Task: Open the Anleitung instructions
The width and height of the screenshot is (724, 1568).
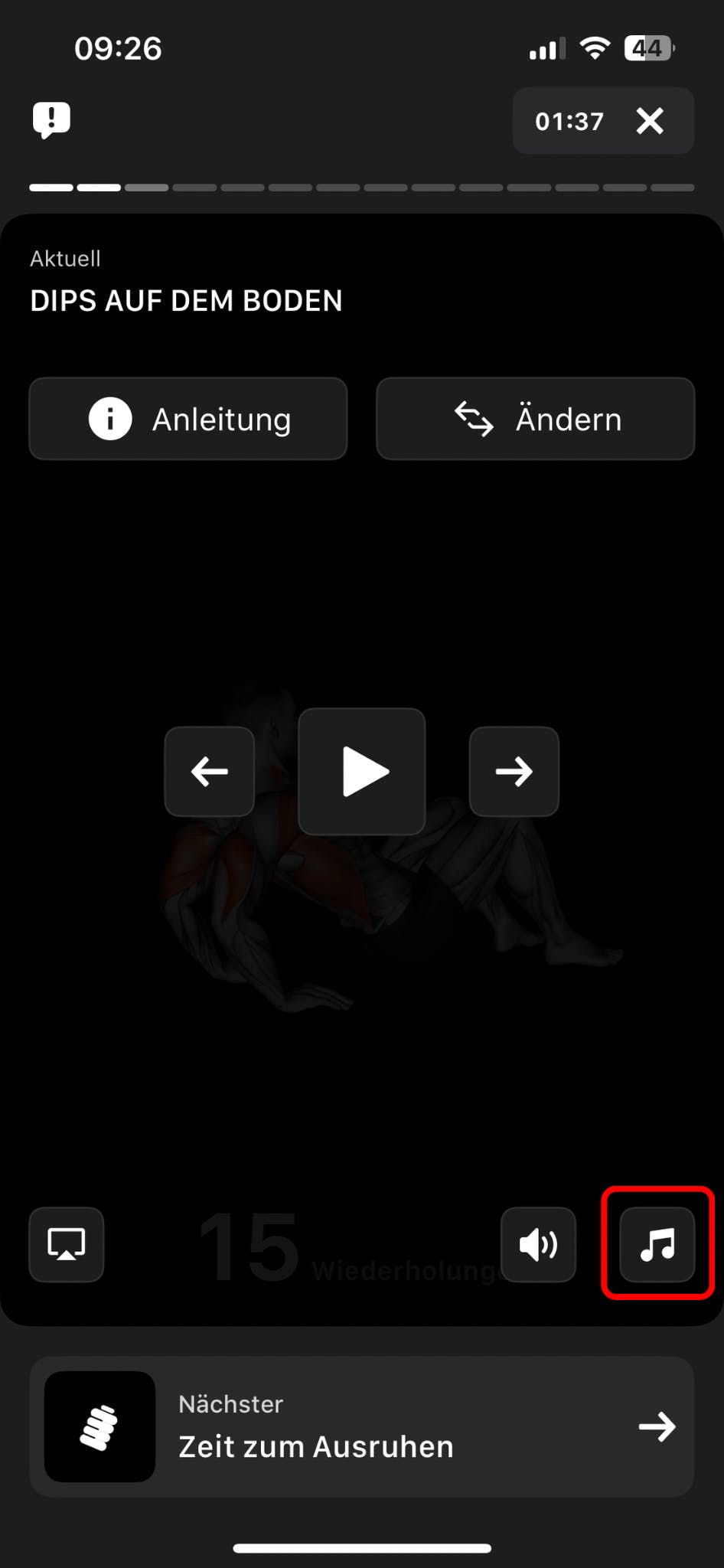Action: tap(188, 419)
